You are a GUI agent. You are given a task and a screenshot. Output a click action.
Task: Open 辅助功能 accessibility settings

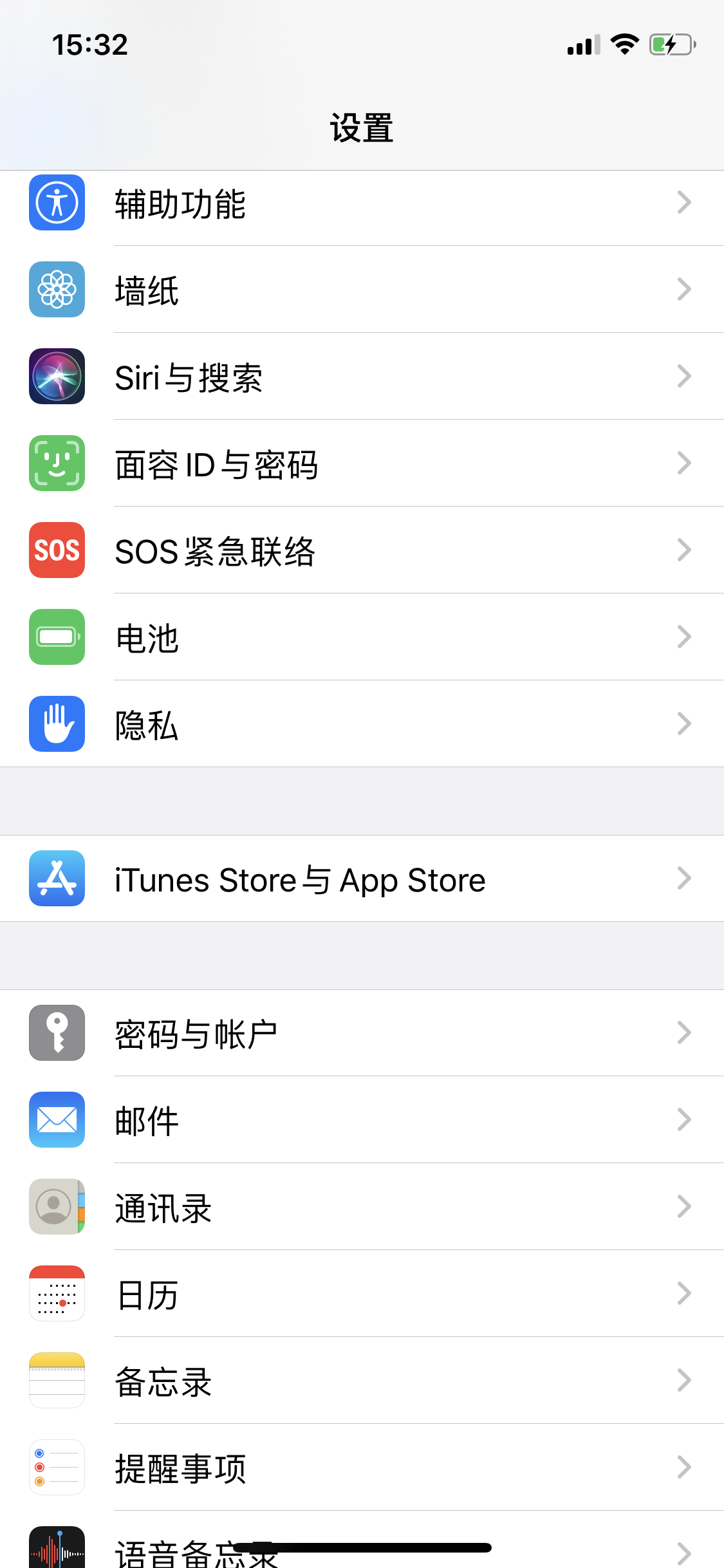(360, 203)
